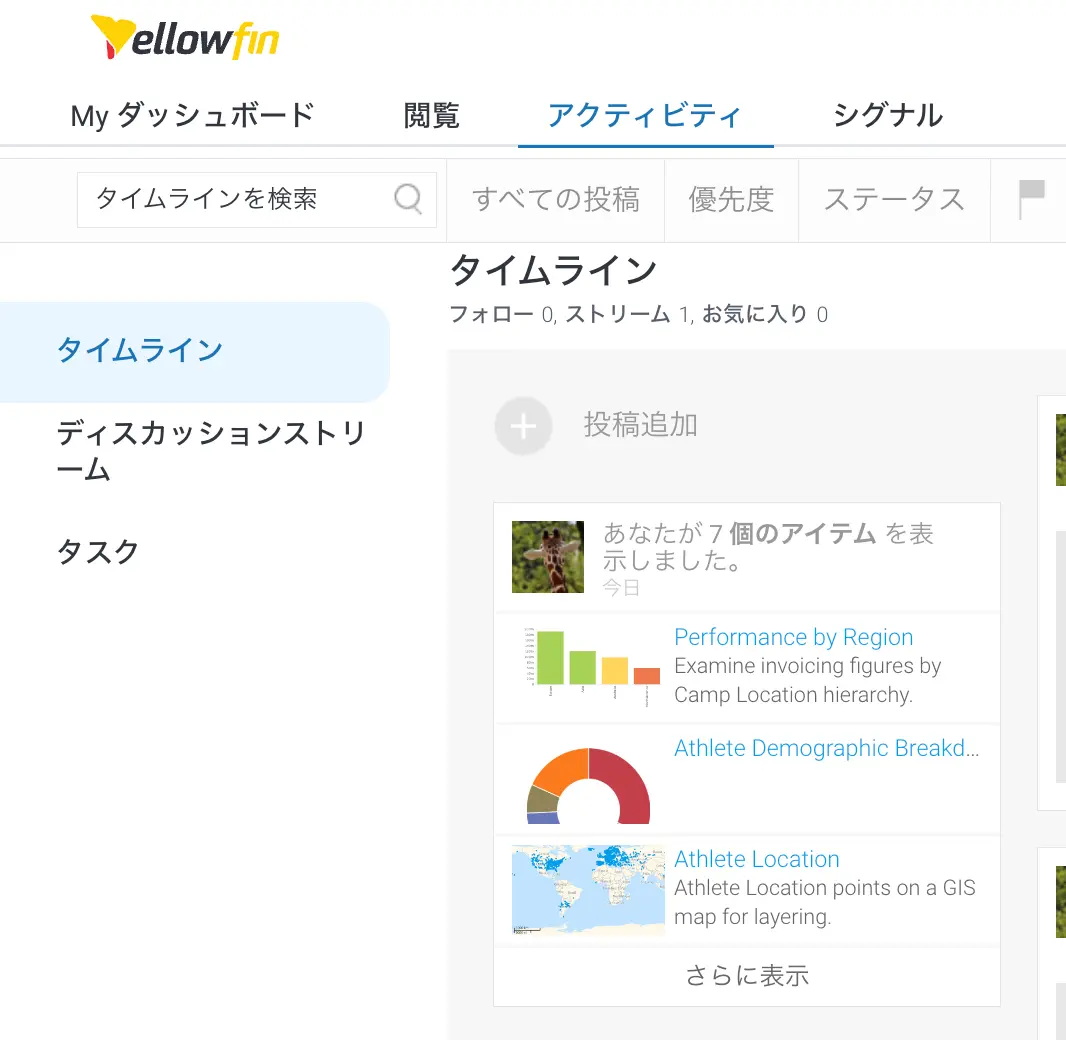Select the アクティビティ tab
This screenshot has width=1066, height=1040.
pos(645,115)
